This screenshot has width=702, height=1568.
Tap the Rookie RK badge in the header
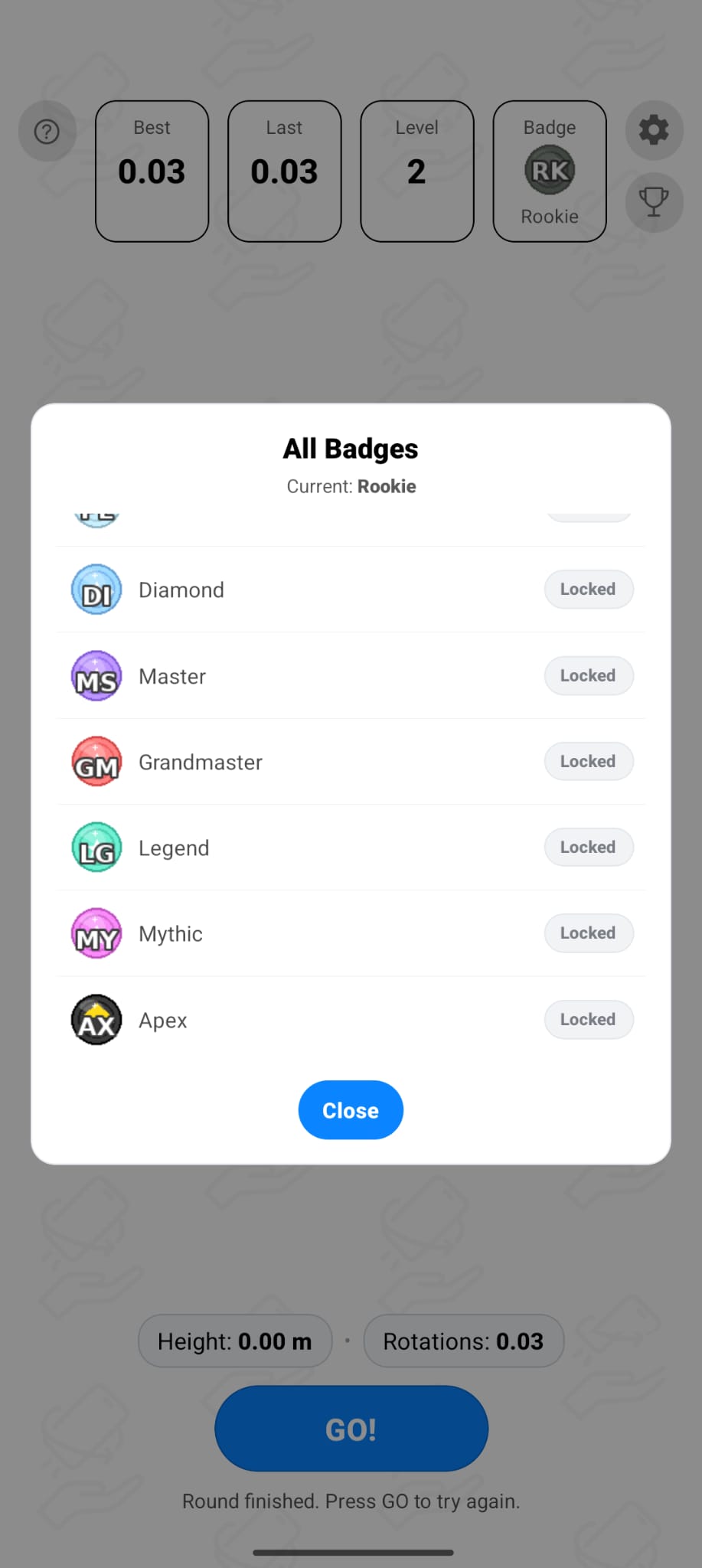click(548, 170)
